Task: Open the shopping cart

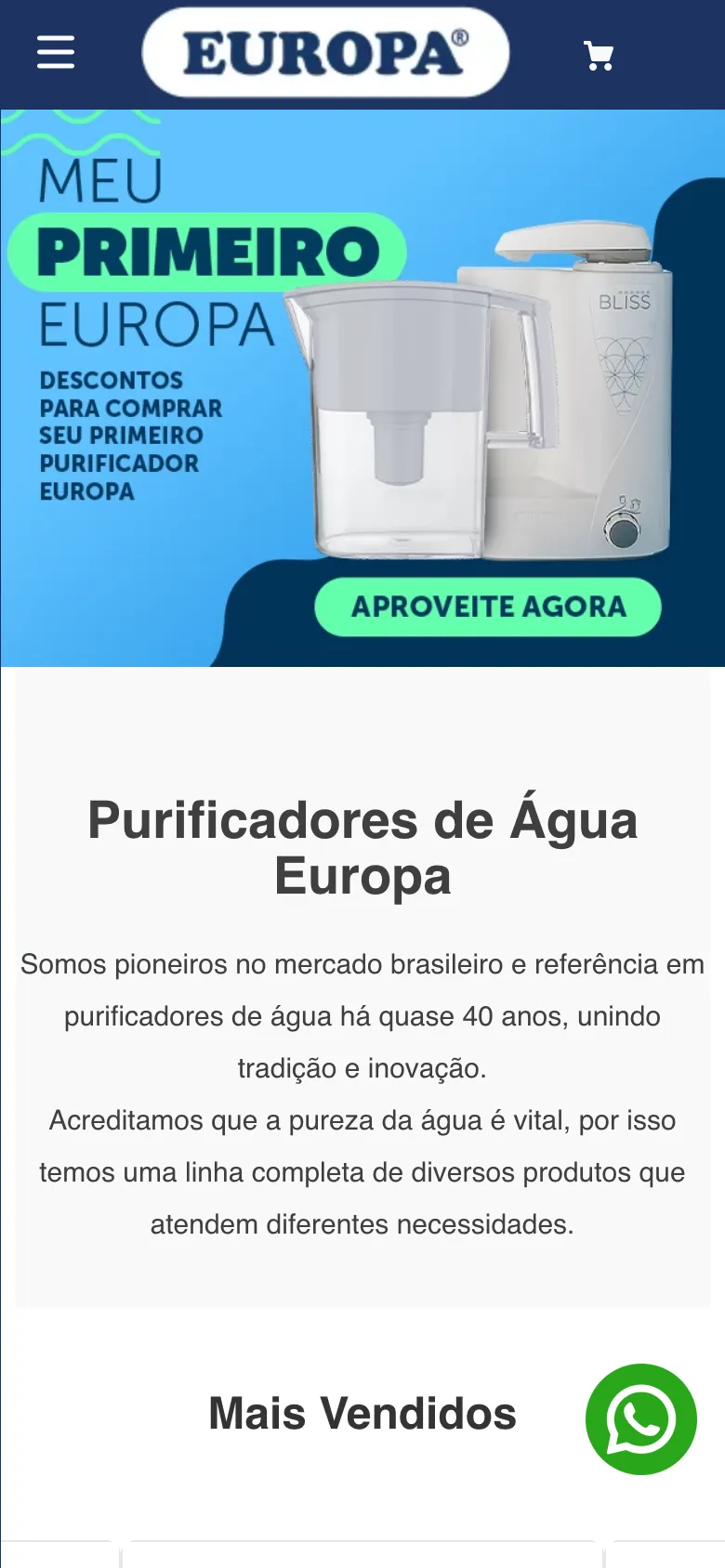Action: [x=599, y=57]
